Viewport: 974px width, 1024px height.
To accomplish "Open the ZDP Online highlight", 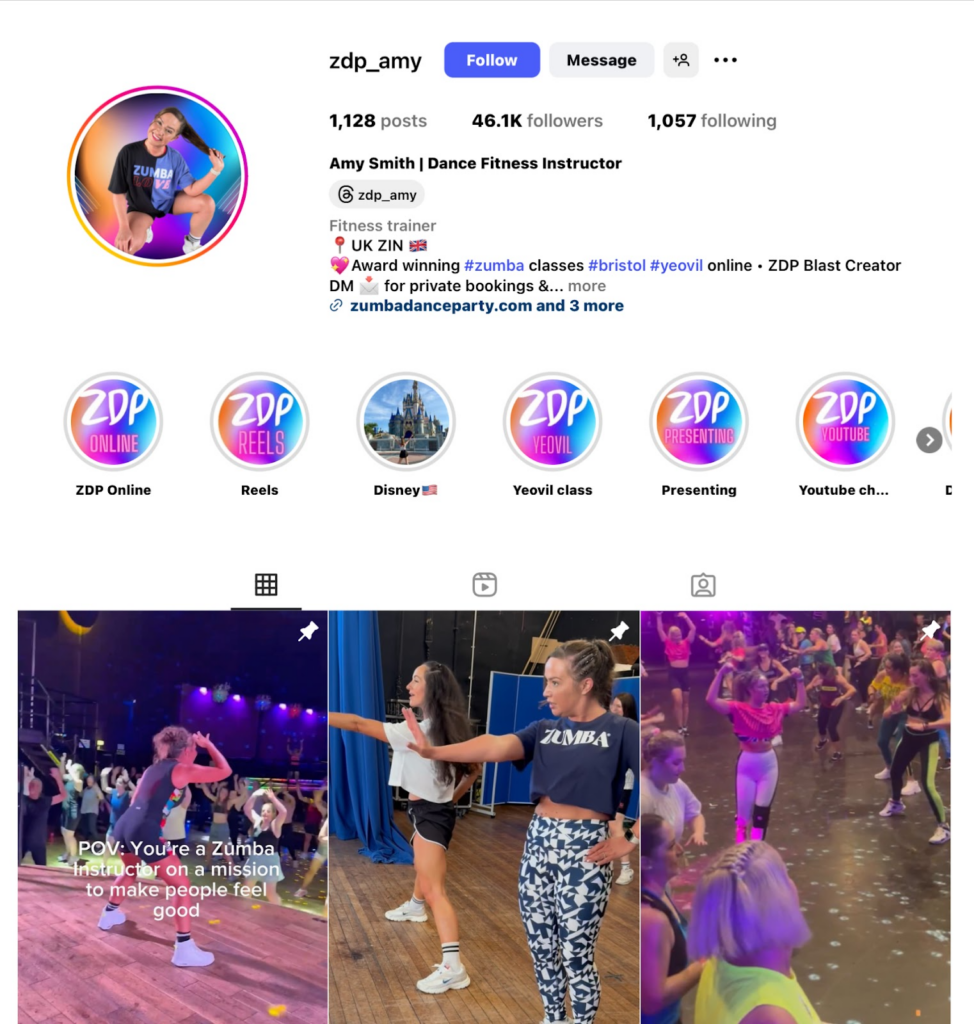I will 113,422.
